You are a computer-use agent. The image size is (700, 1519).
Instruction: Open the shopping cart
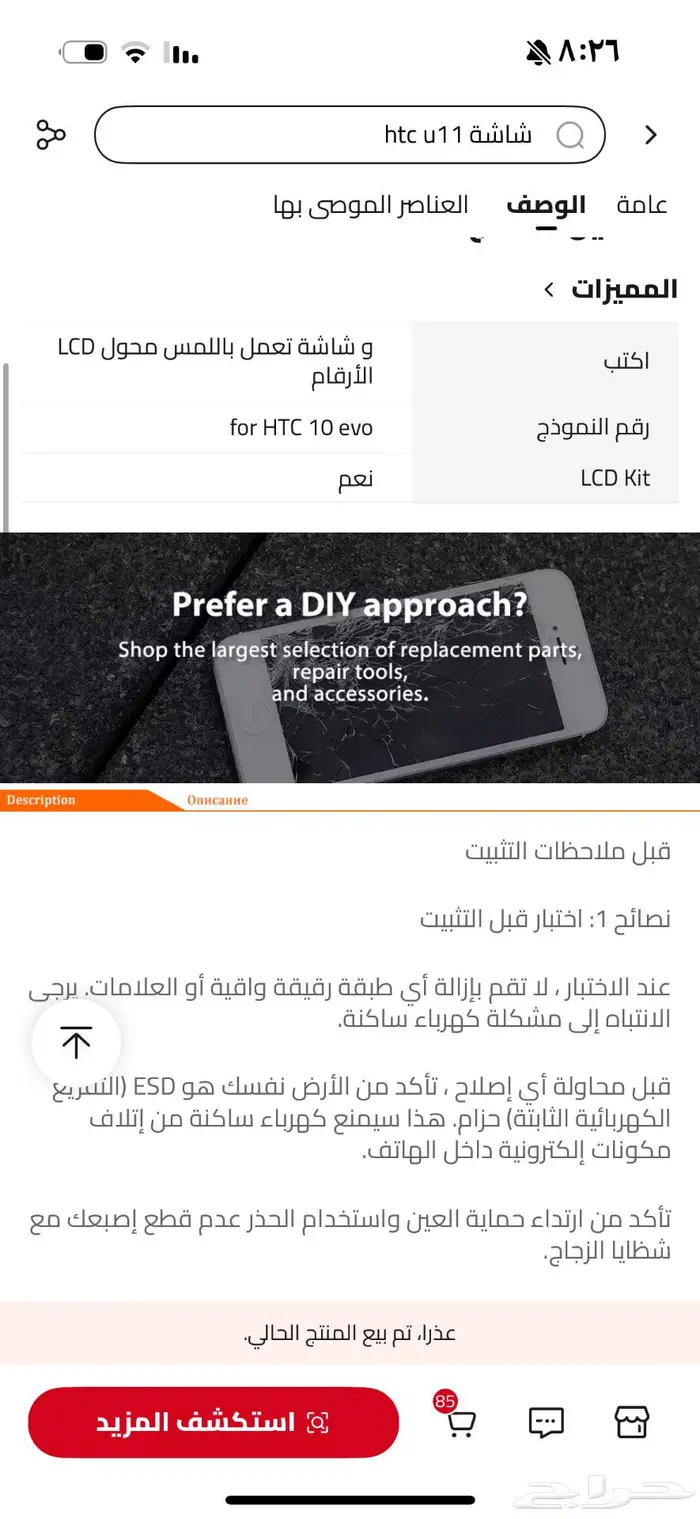tap(459, 1422)
